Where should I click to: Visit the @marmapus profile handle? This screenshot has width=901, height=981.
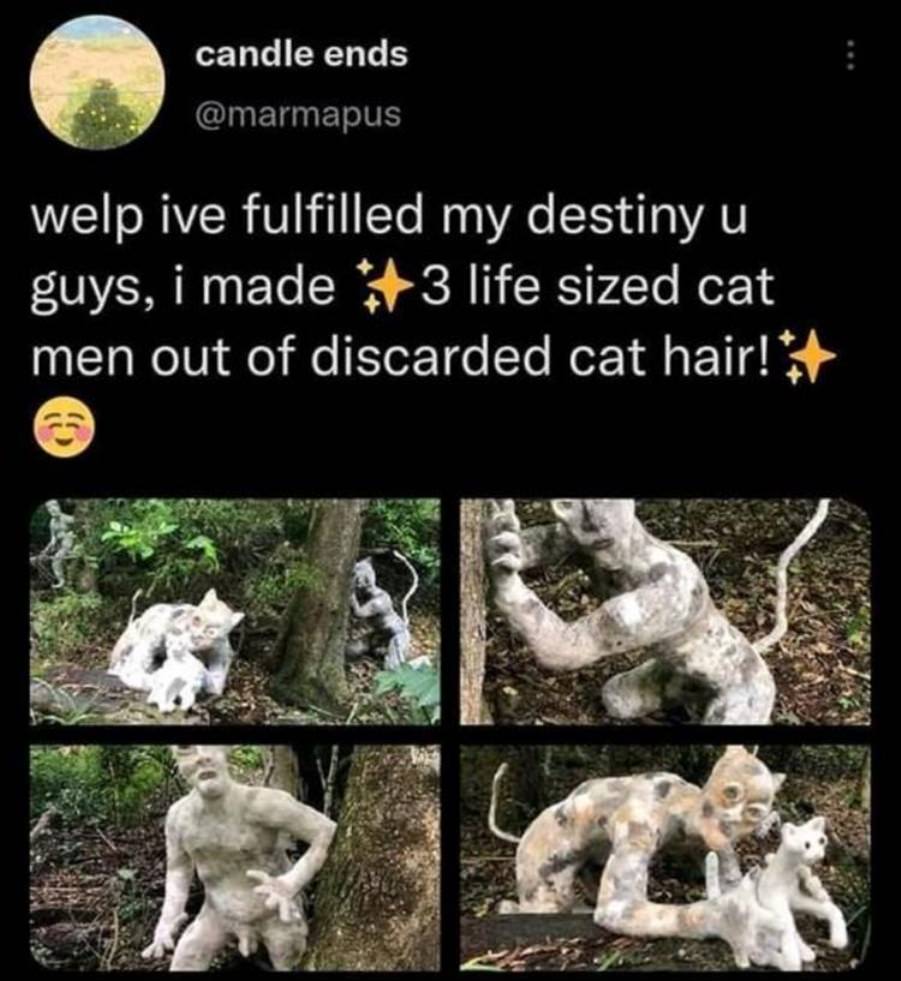[x=298, y=114]
